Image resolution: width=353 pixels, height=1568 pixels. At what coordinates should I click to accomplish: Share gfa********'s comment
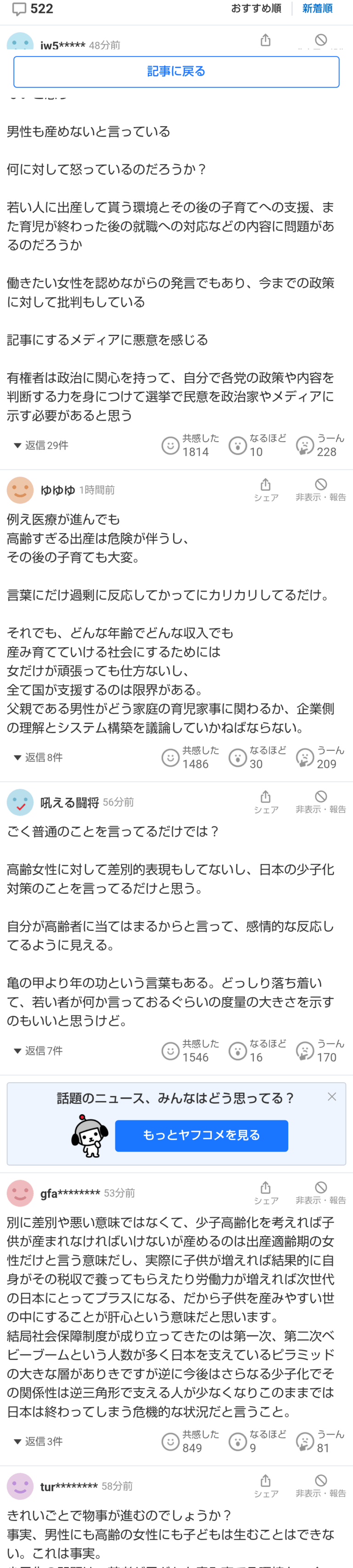(266, 1193)
